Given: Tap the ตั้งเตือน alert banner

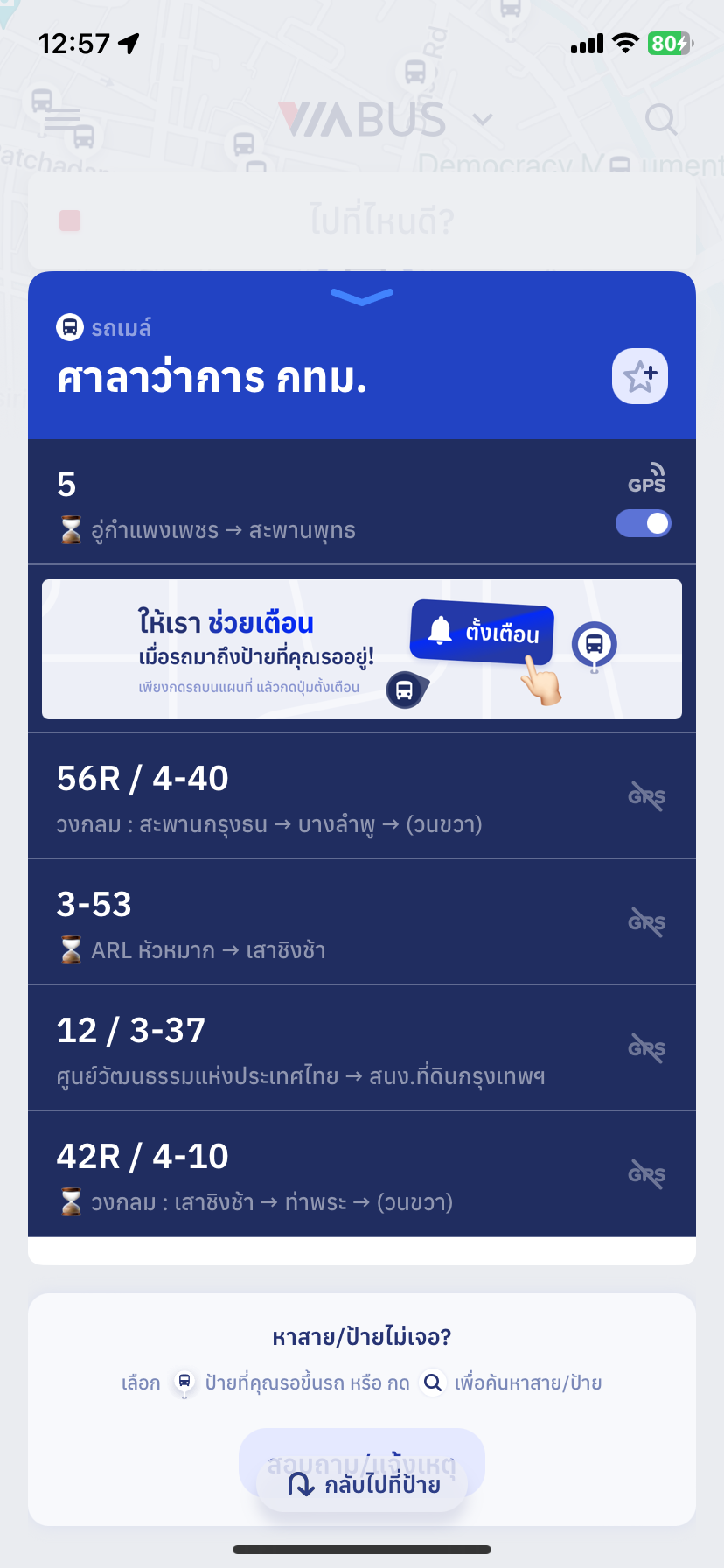Looking at the screenshot, I should 361,649.
